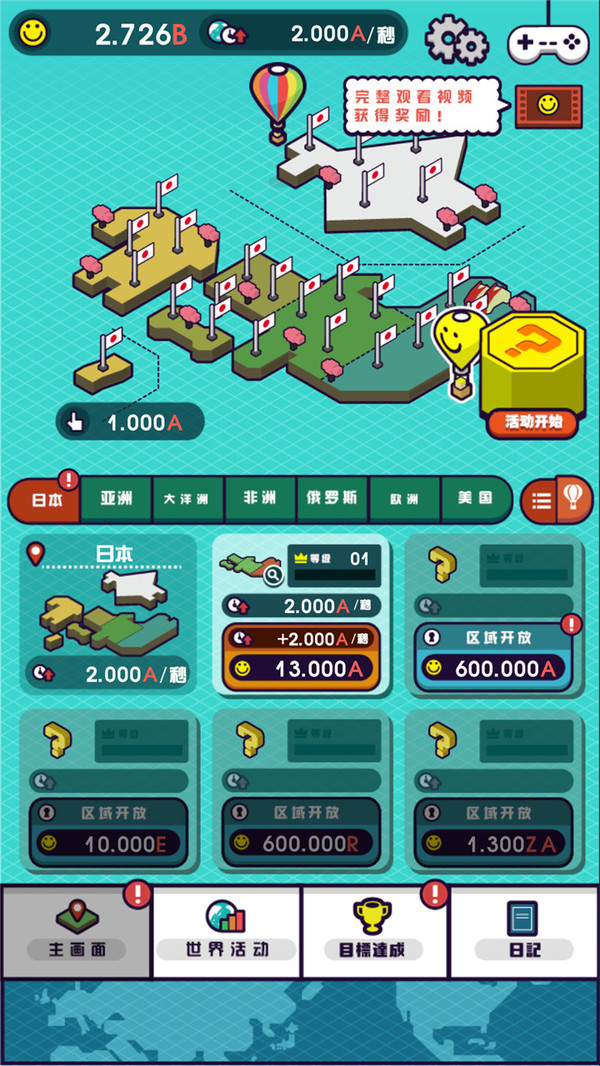Select the 非洲 region tab

tap(259, 498)
